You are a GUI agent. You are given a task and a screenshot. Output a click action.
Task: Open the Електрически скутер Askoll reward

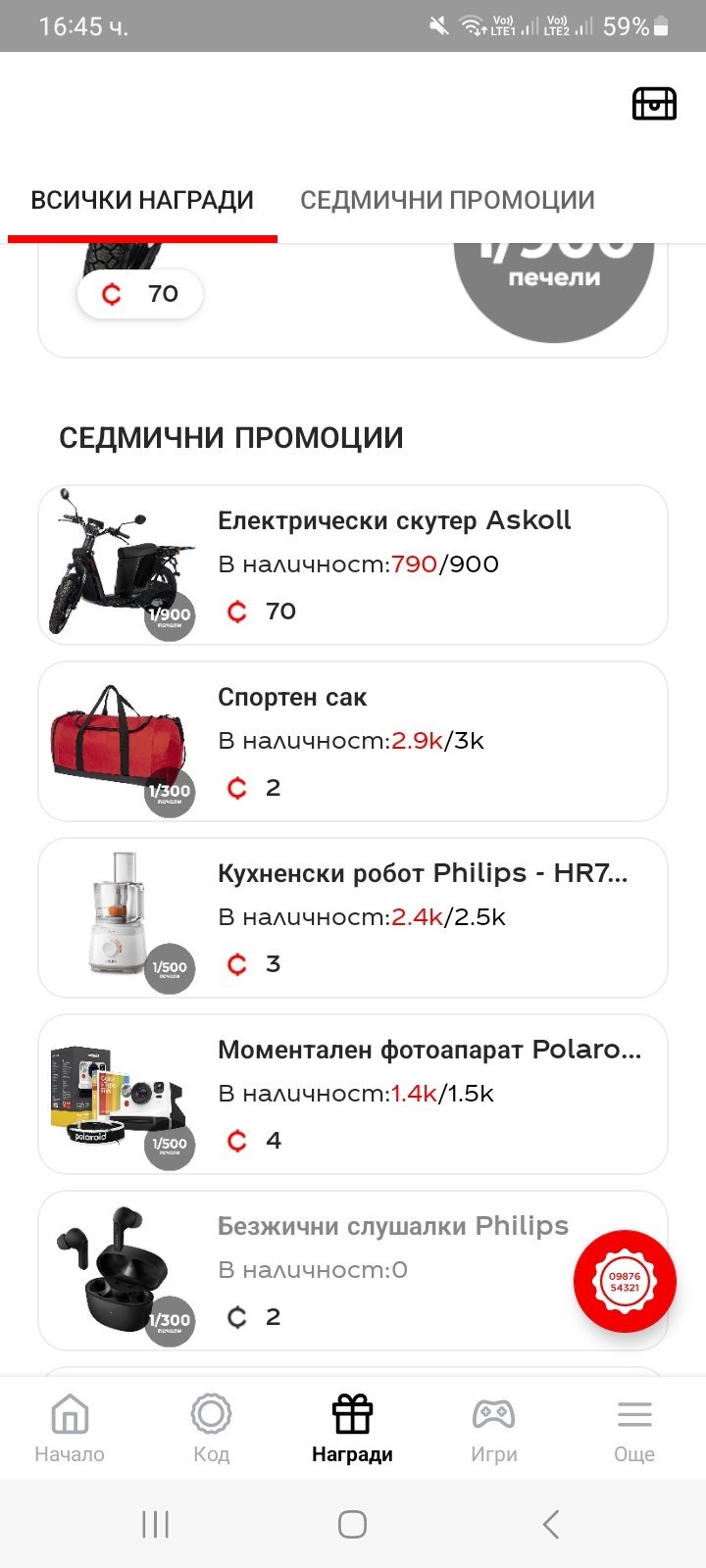[x=353, y=564]
